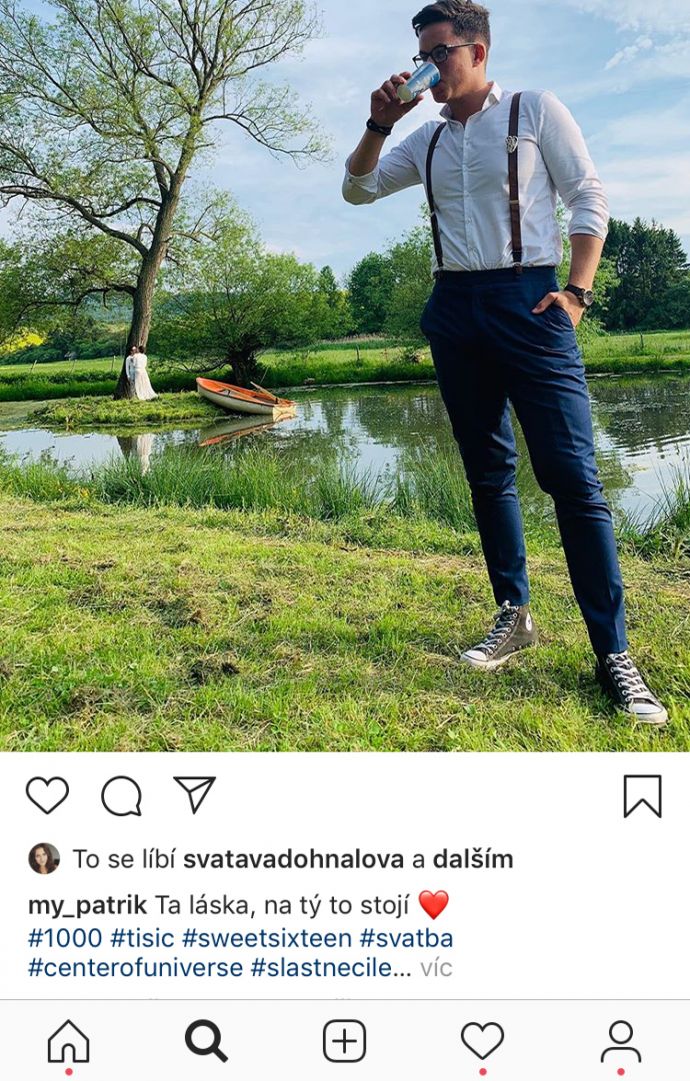Create a new post with plus

click(344, 1042)
